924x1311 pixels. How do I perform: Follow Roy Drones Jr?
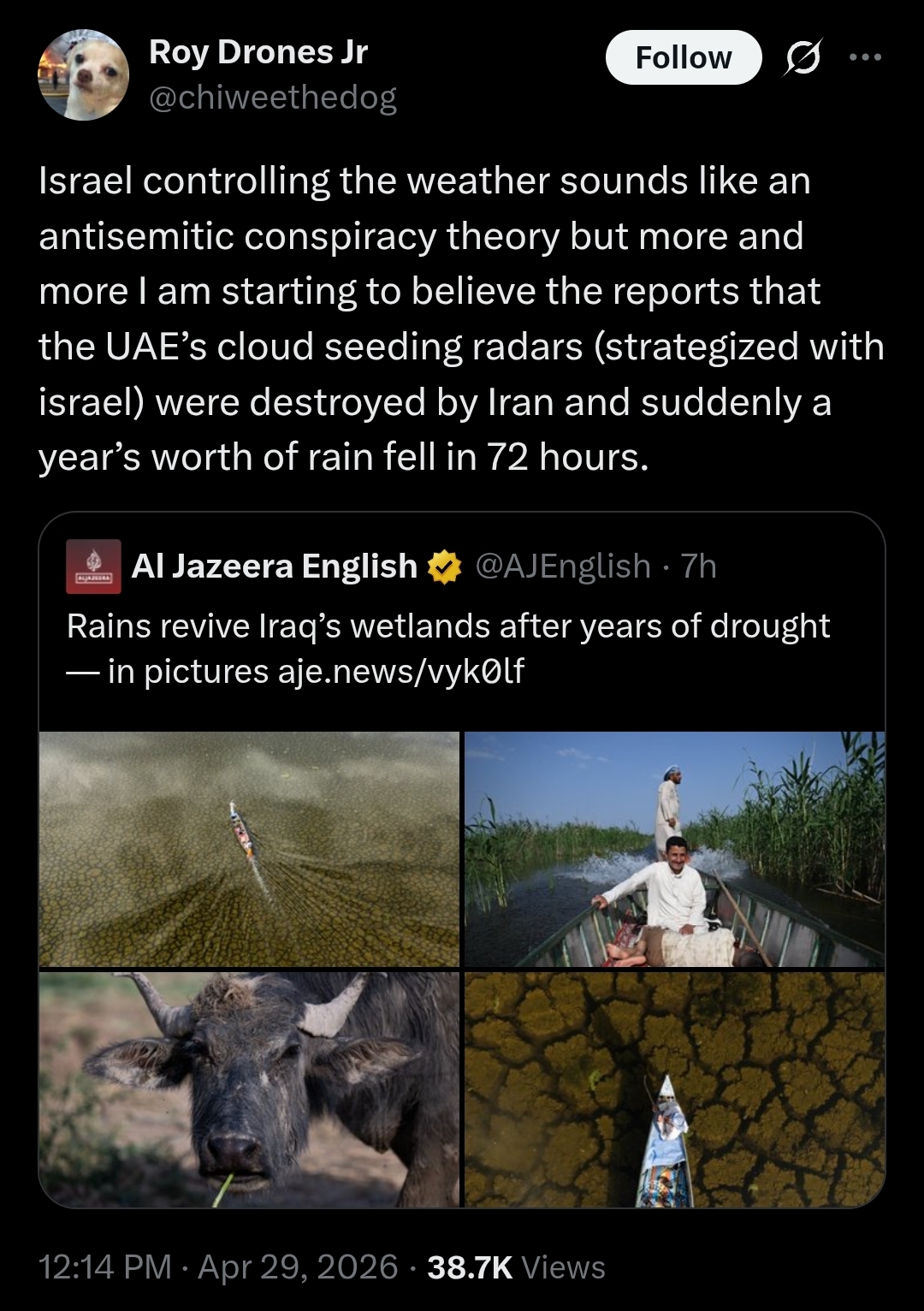(683, 57)
